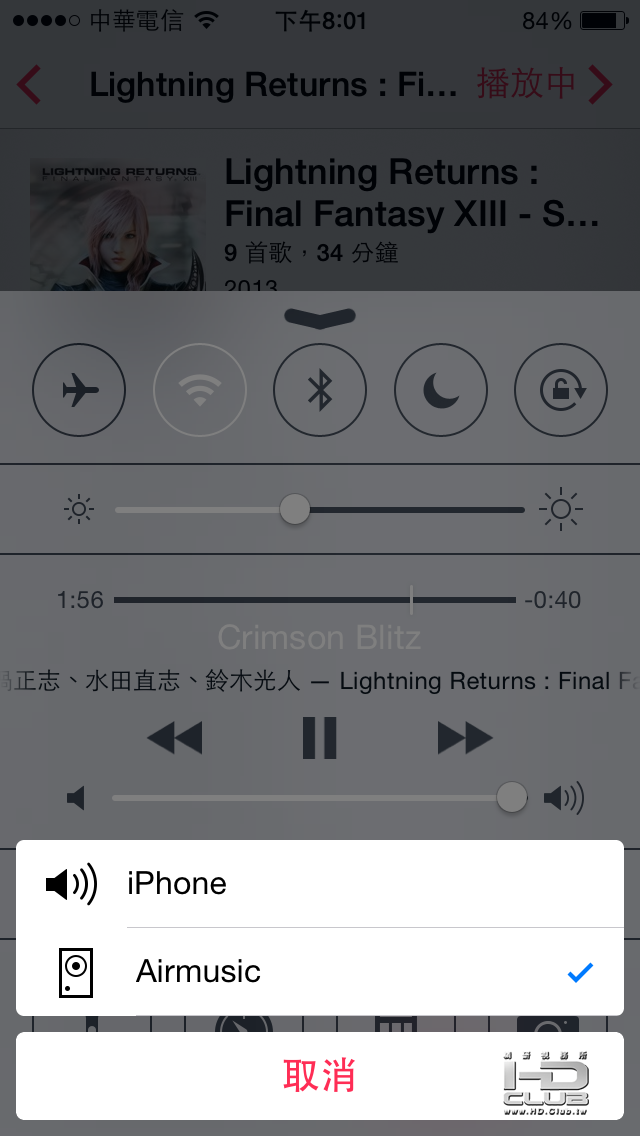Toggle Wi-Fi in Control Center
640x1136 pixels.
pyautogui.click(x=200, y=391)
